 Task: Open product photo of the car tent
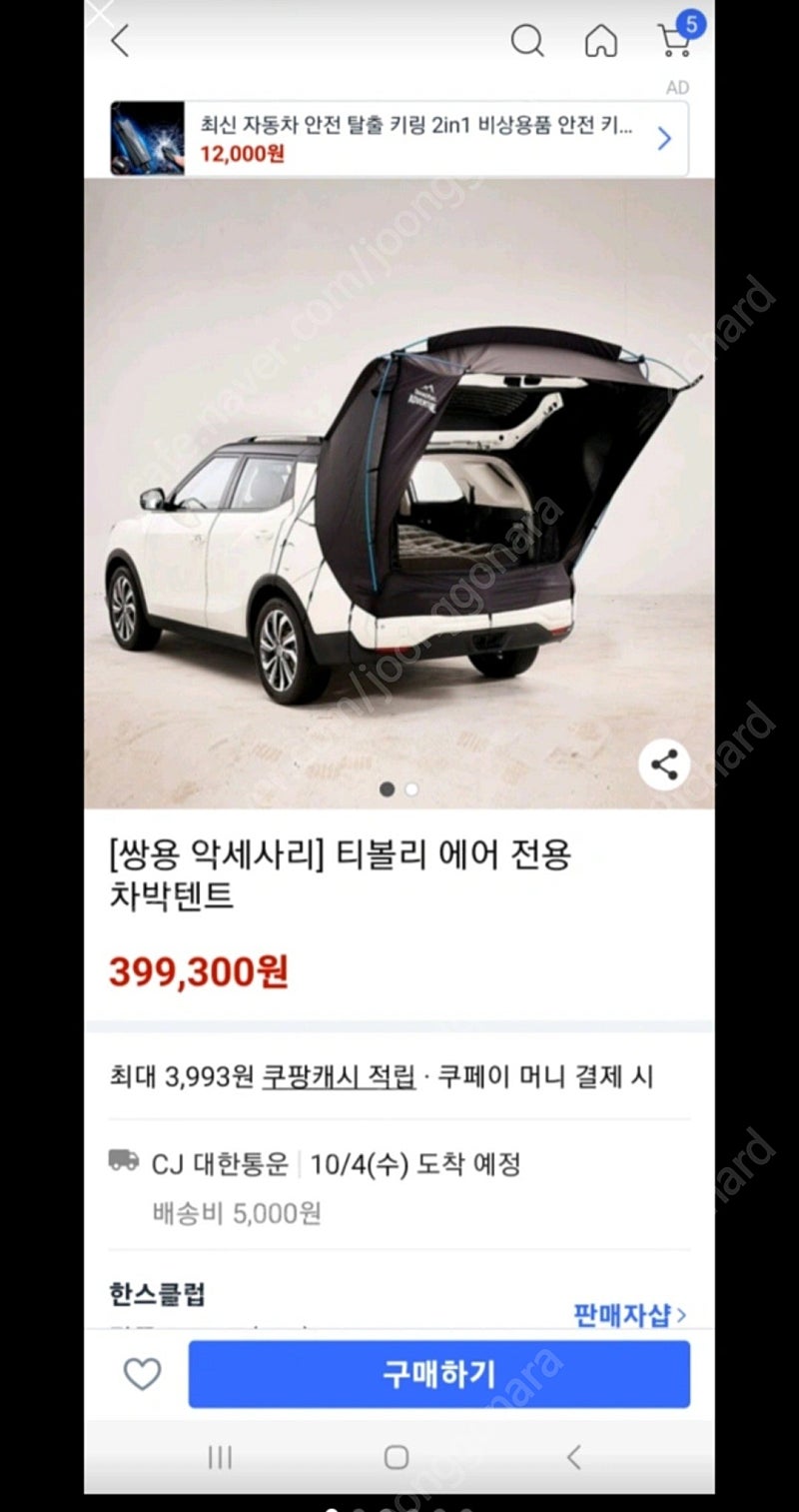tap(399, 494)
